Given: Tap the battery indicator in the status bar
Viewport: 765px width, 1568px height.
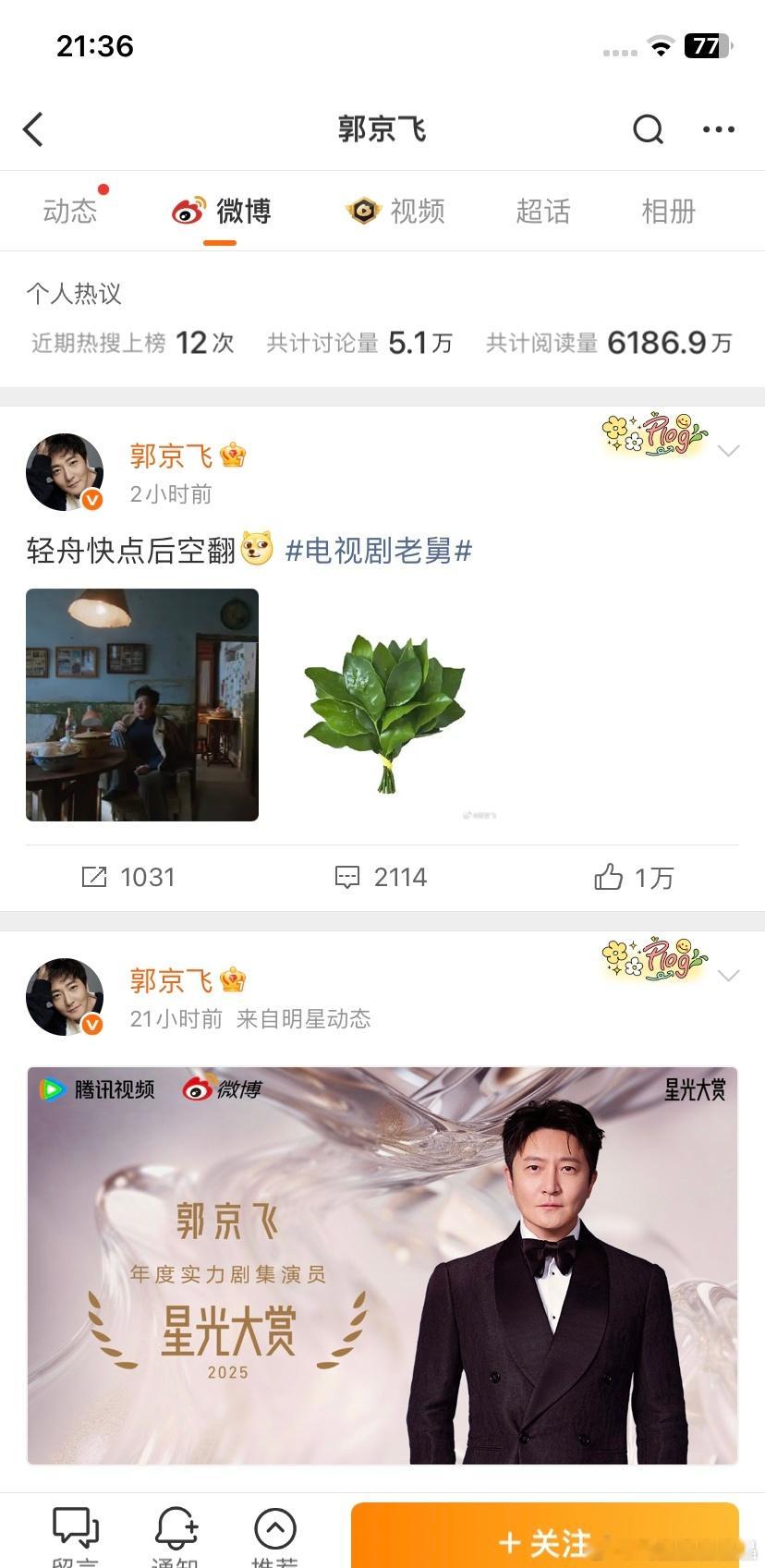Looking at the screenshot, I should tap(706, 44).
